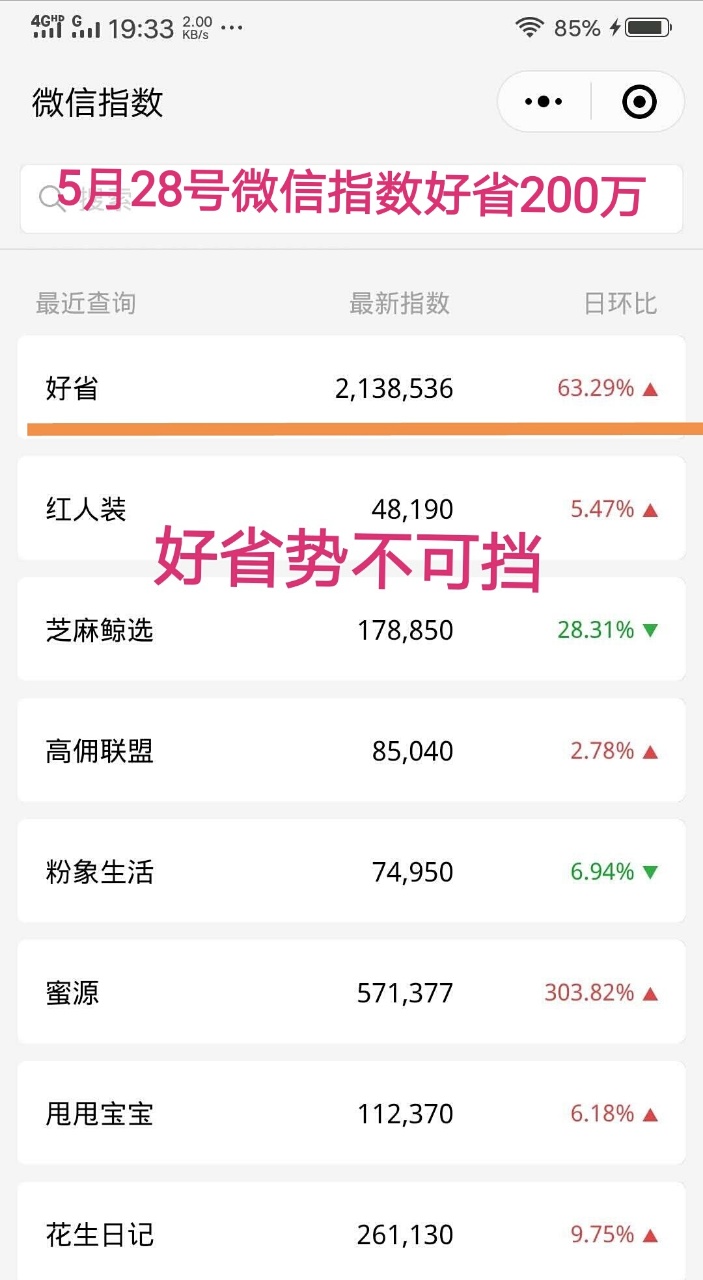703x1280 pixels.
Task: Select the 高佣联盟 row
Action: tap(351, 751)
